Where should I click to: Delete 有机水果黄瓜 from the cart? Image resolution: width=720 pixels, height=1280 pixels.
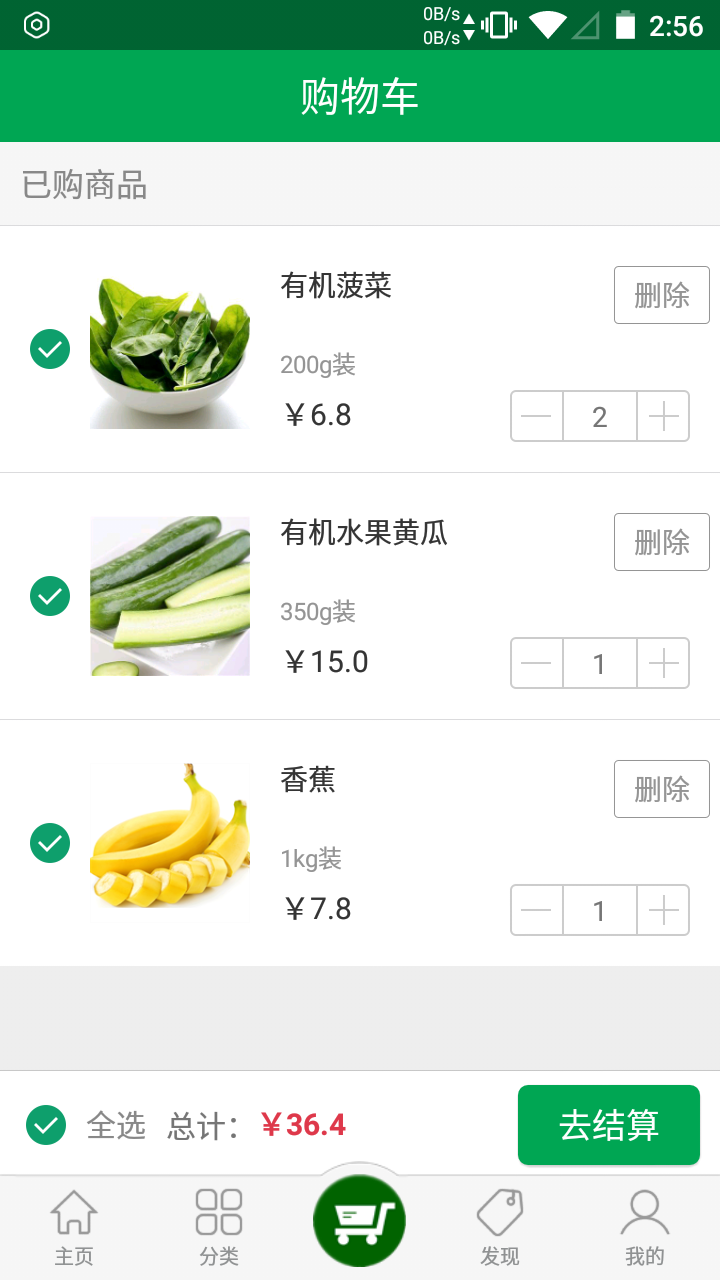661,542
